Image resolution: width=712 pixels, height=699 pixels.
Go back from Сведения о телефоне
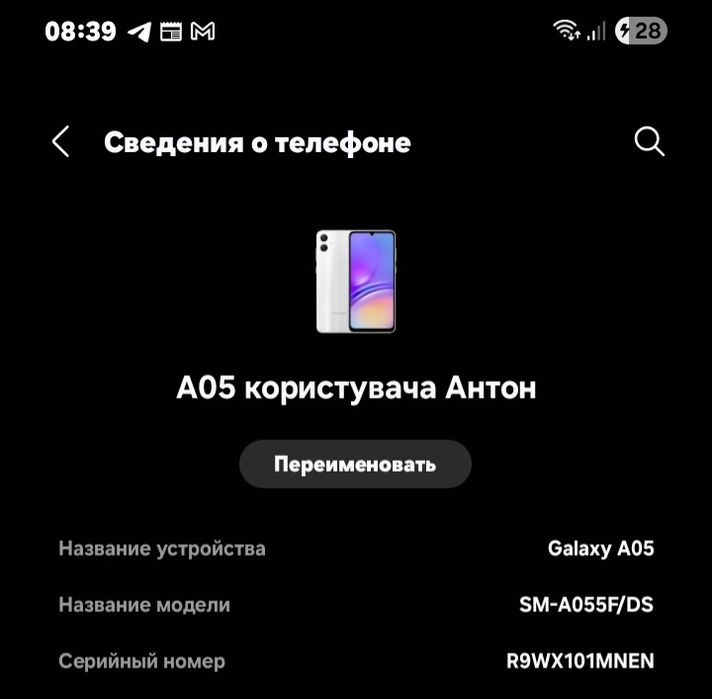61,142
